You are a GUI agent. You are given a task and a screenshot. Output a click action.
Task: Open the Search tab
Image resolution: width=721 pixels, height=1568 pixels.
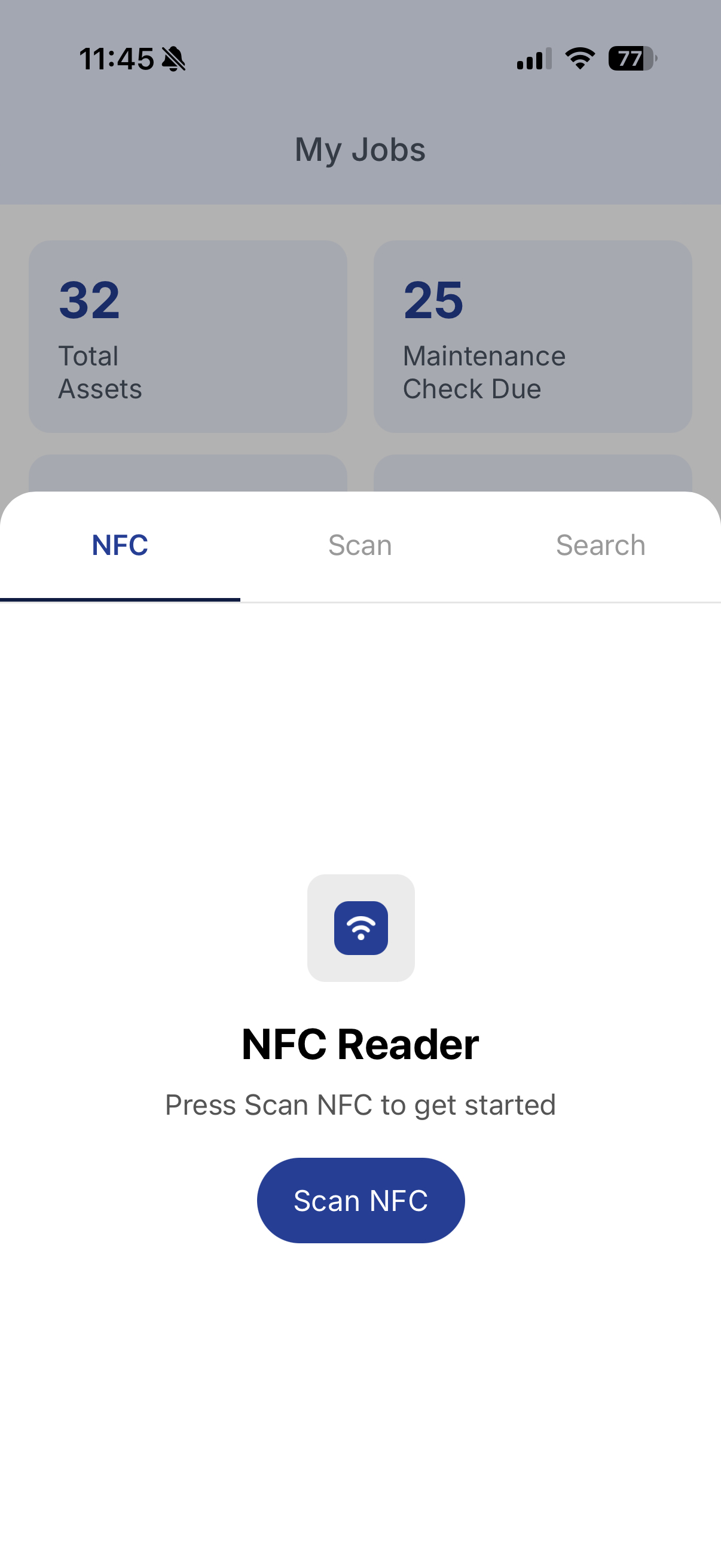pyautogui.click(x=600, y=545)
